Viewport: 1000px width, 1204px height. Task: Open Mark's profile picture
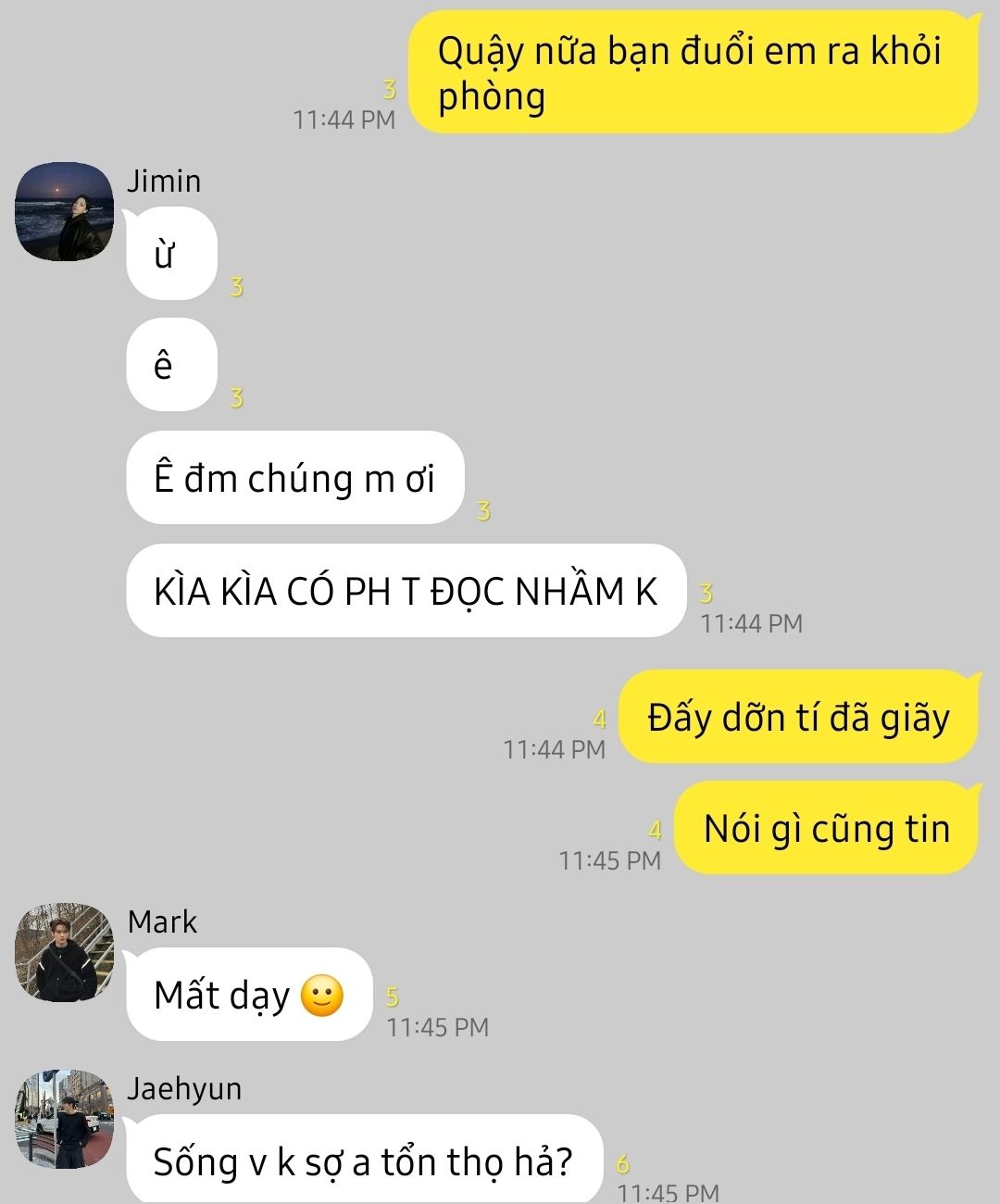pos(64,953)
